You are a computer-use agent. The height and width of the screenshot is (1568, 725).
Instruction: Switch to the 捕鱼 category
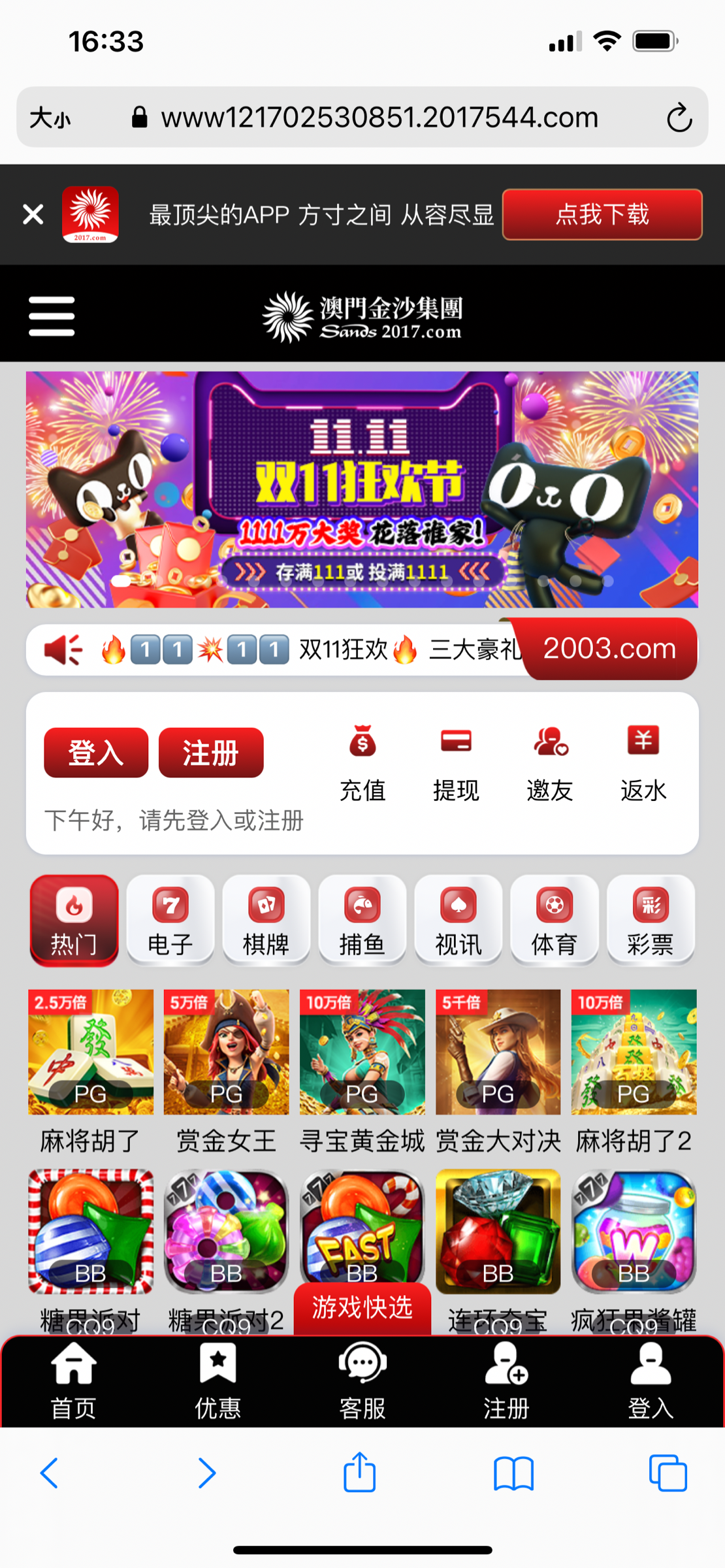pos(362,919)
